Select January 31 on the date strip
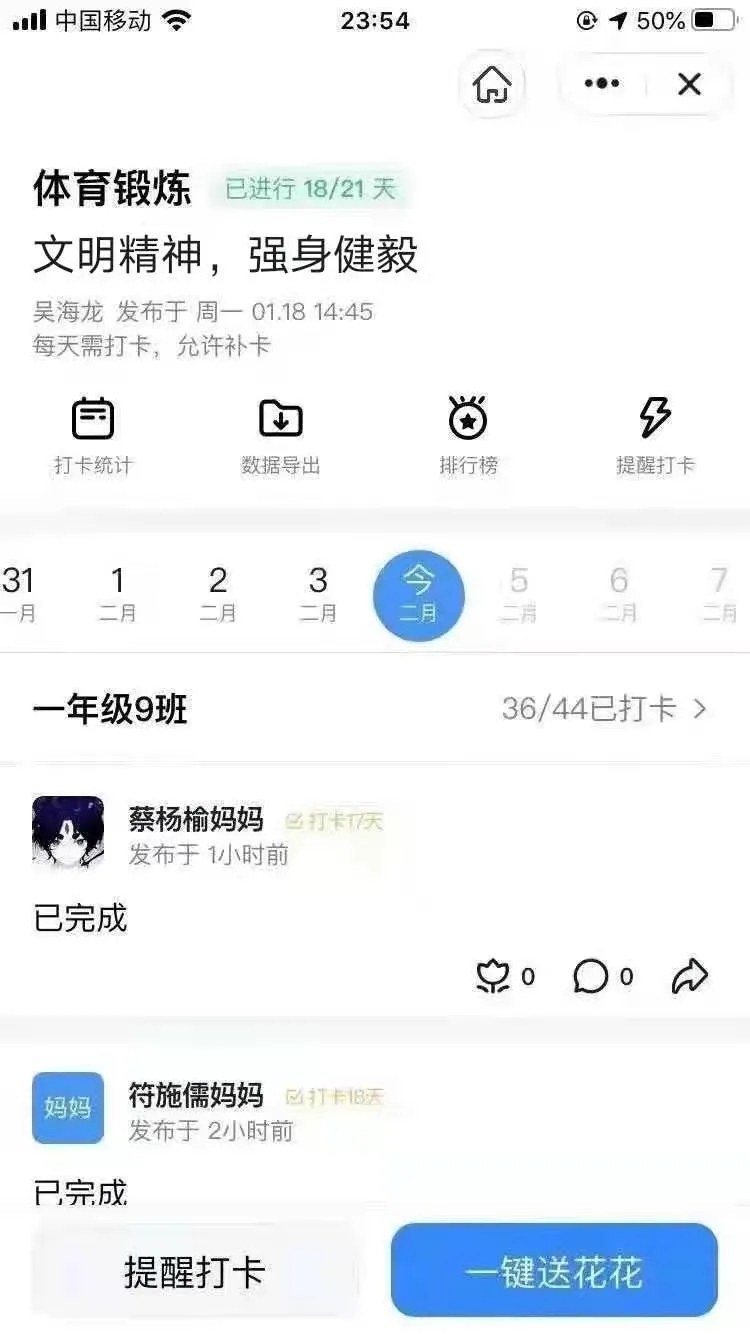This screenshot has height=1334, width=750. (x=18, y=594)
